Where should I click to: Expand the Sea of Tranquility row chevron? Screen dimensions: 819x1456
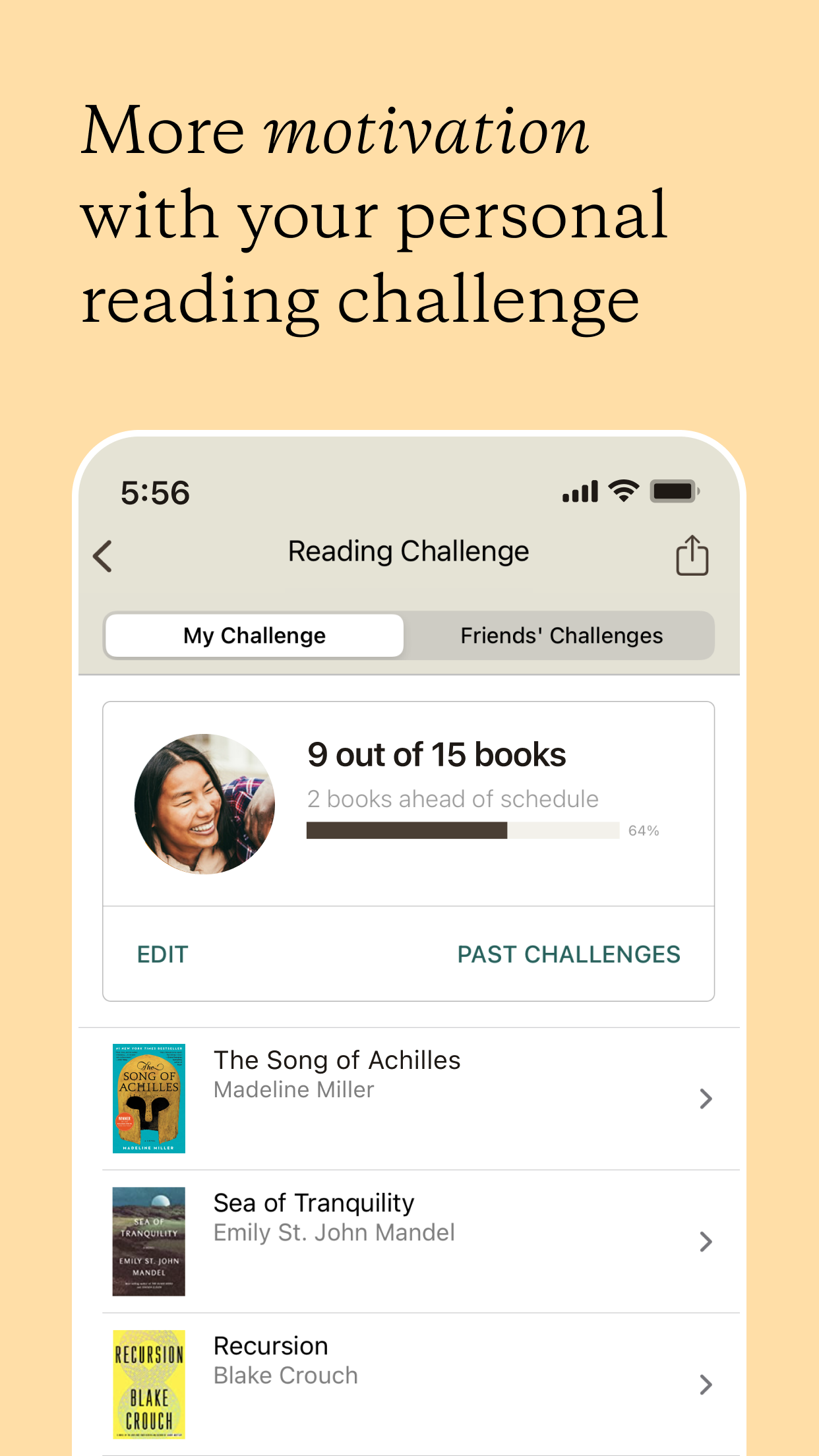point(705,1242)
